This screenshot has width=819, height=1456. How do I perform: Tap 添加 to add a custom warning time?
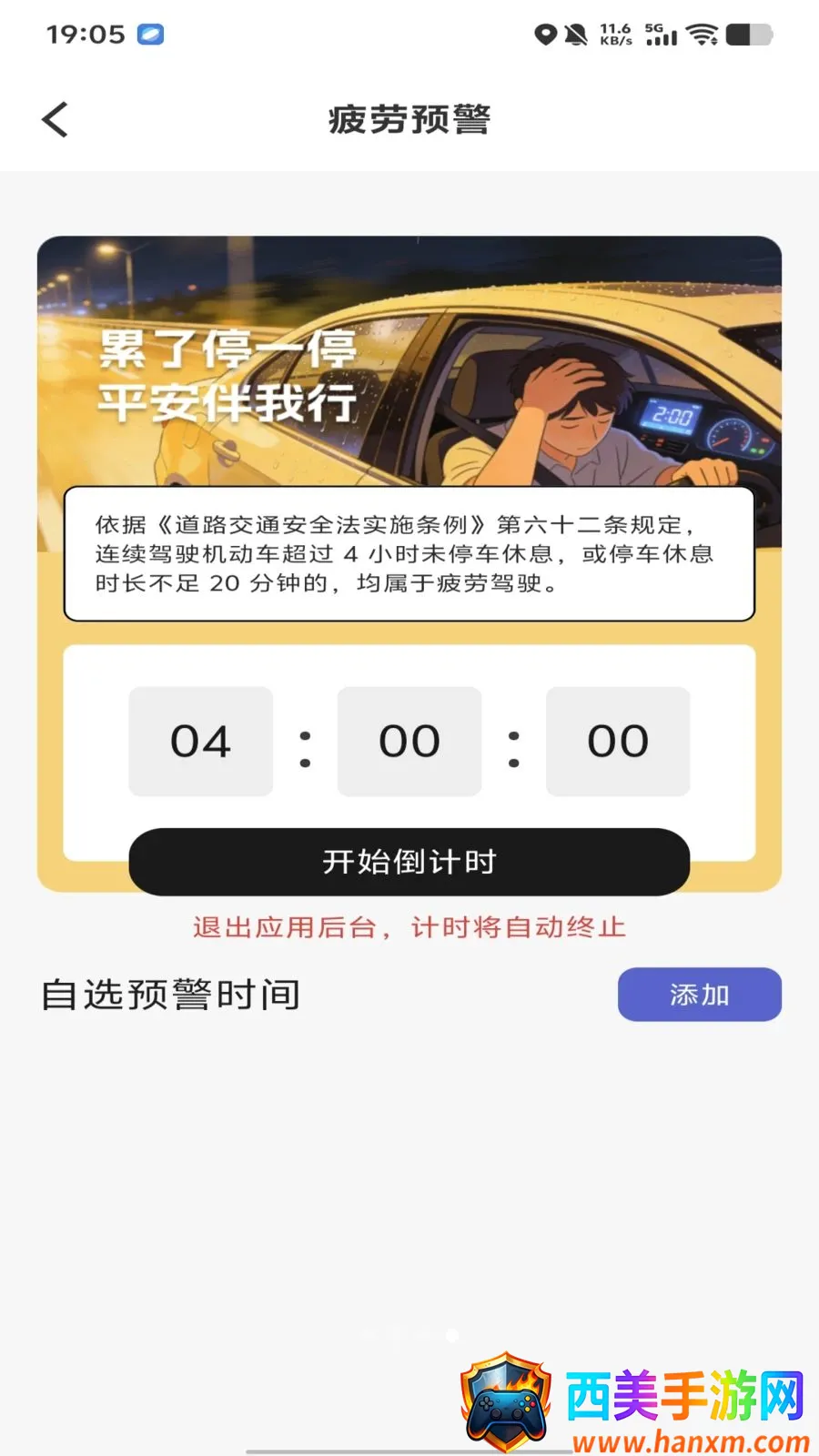click(x=699, y=994)
